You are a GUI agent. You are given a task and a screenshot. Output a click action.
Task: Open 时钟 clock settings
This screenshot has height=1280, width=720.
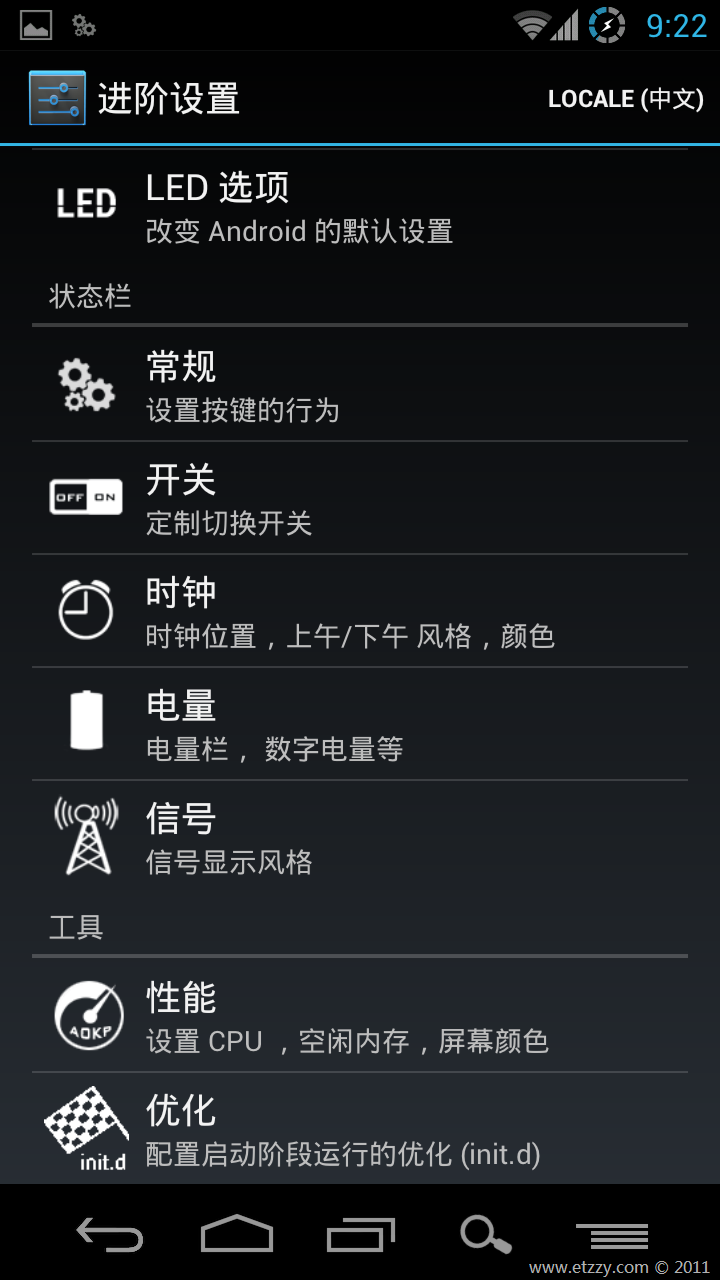point(360,611)
